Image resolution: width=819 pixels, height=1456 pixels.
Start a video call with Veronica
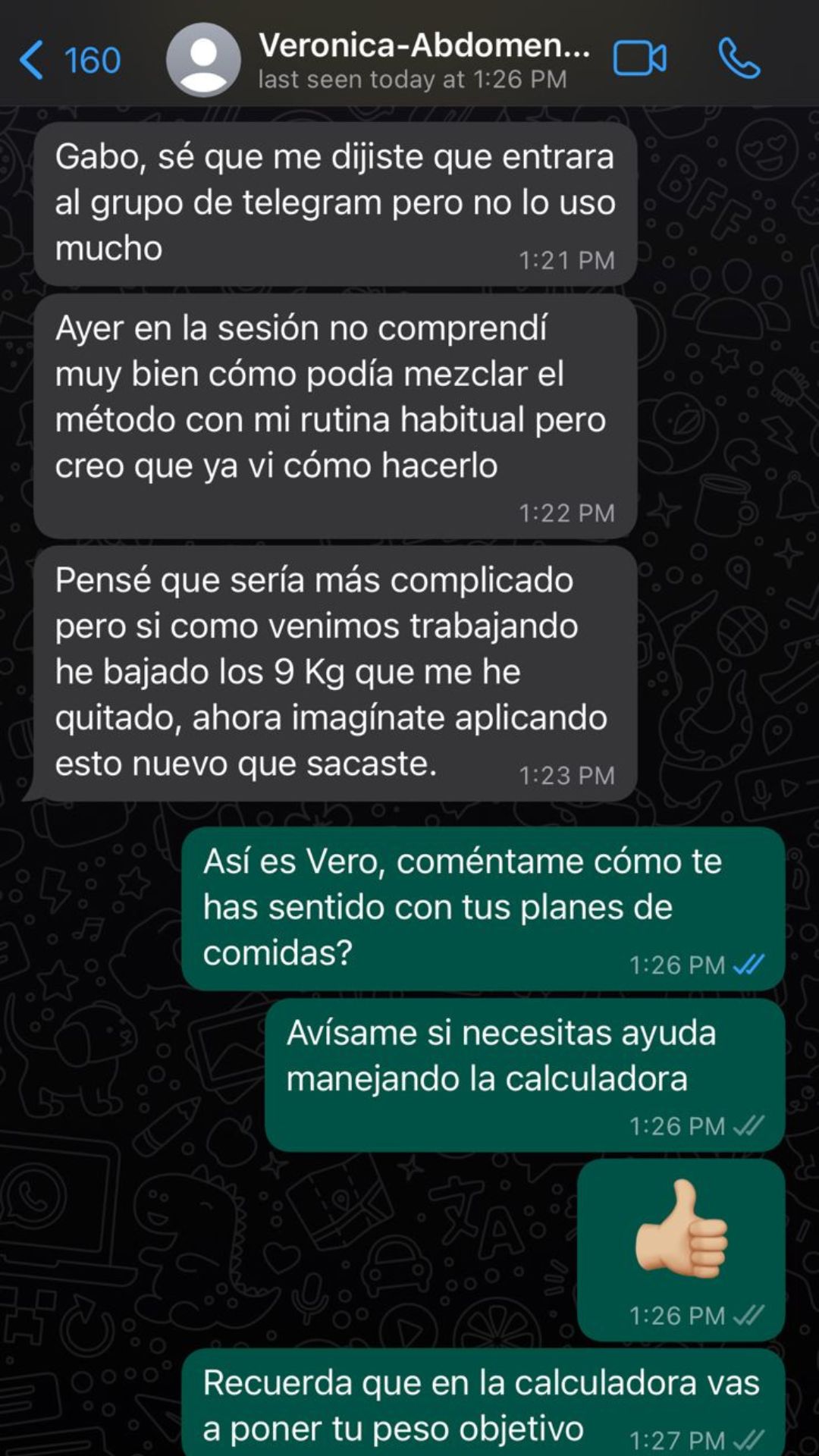click(x=639, y=59)
